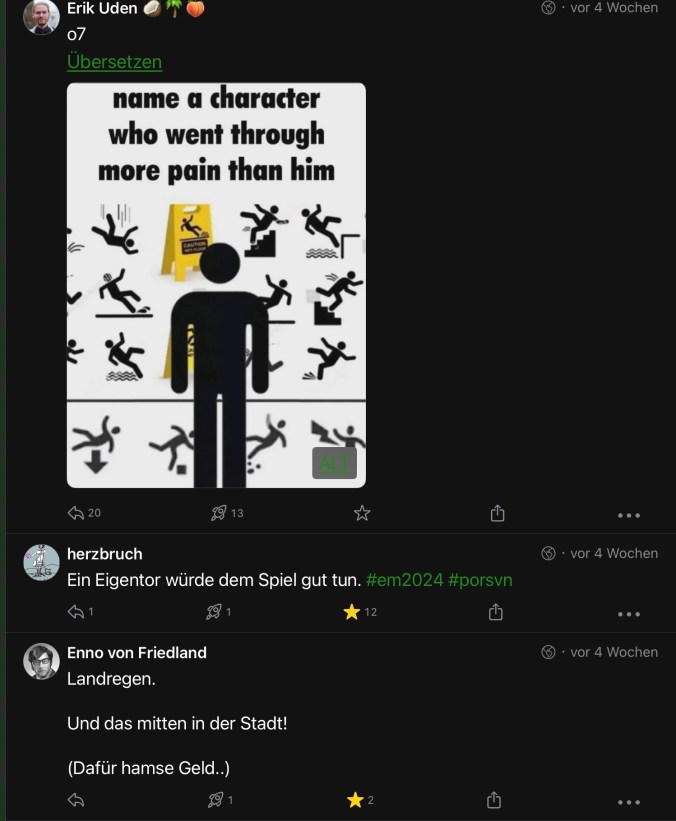676x821 pixels.
Task: Boost Enno von Friedland's post
Action: [x=214, y=800]
